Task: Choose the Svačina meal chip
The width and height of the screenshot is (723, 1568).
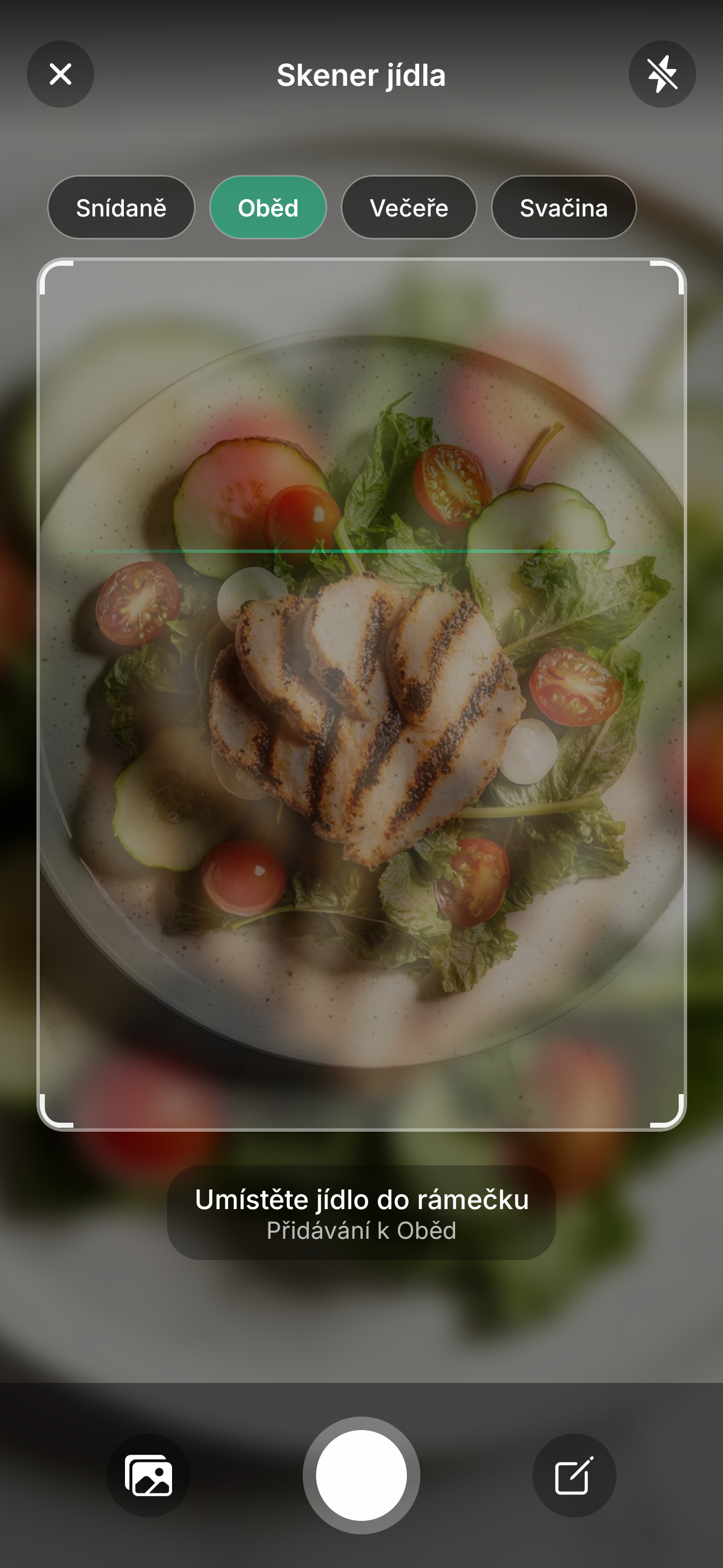Action: (563, 207)
